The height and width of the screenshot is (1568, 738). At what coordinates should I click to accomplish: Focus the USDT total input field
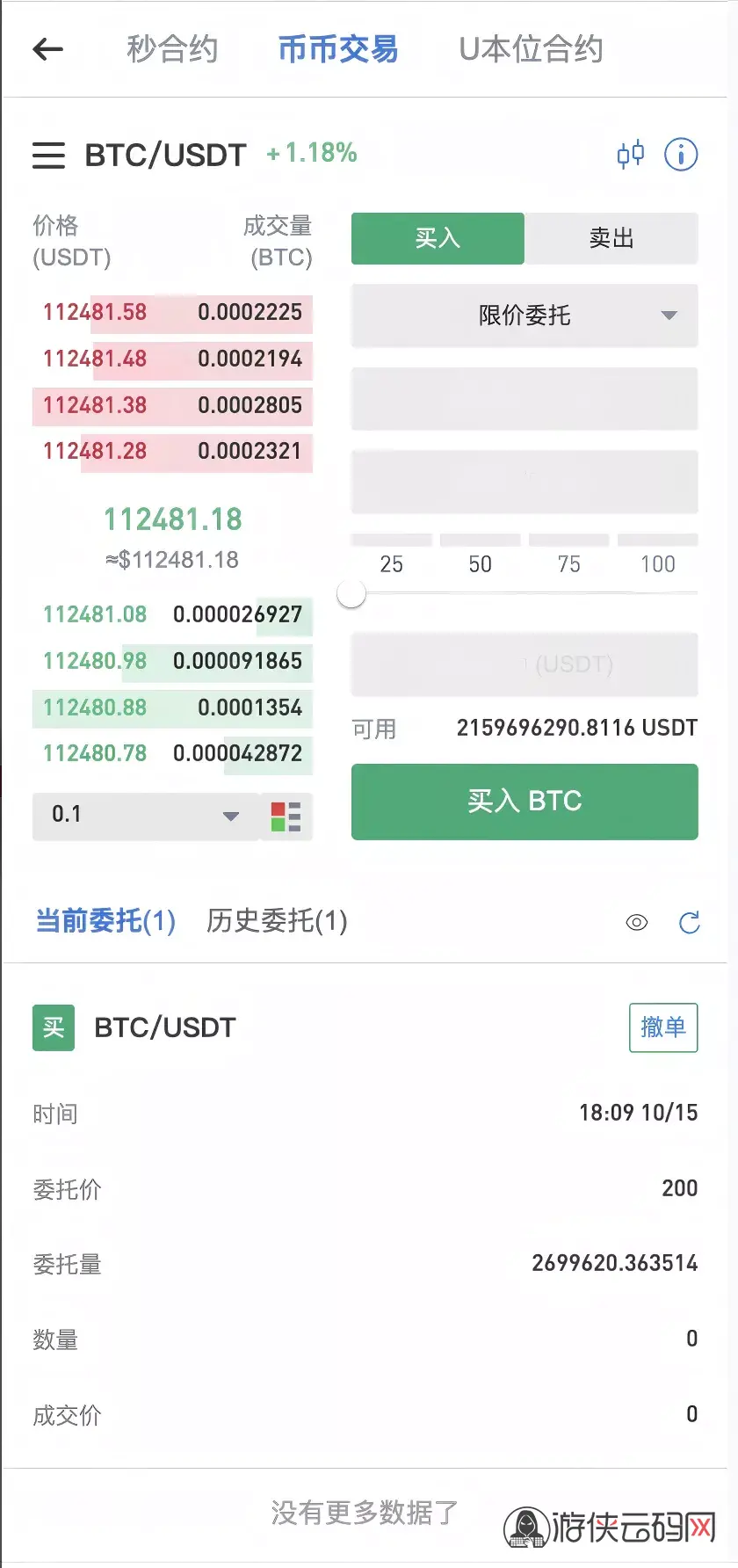525,664
